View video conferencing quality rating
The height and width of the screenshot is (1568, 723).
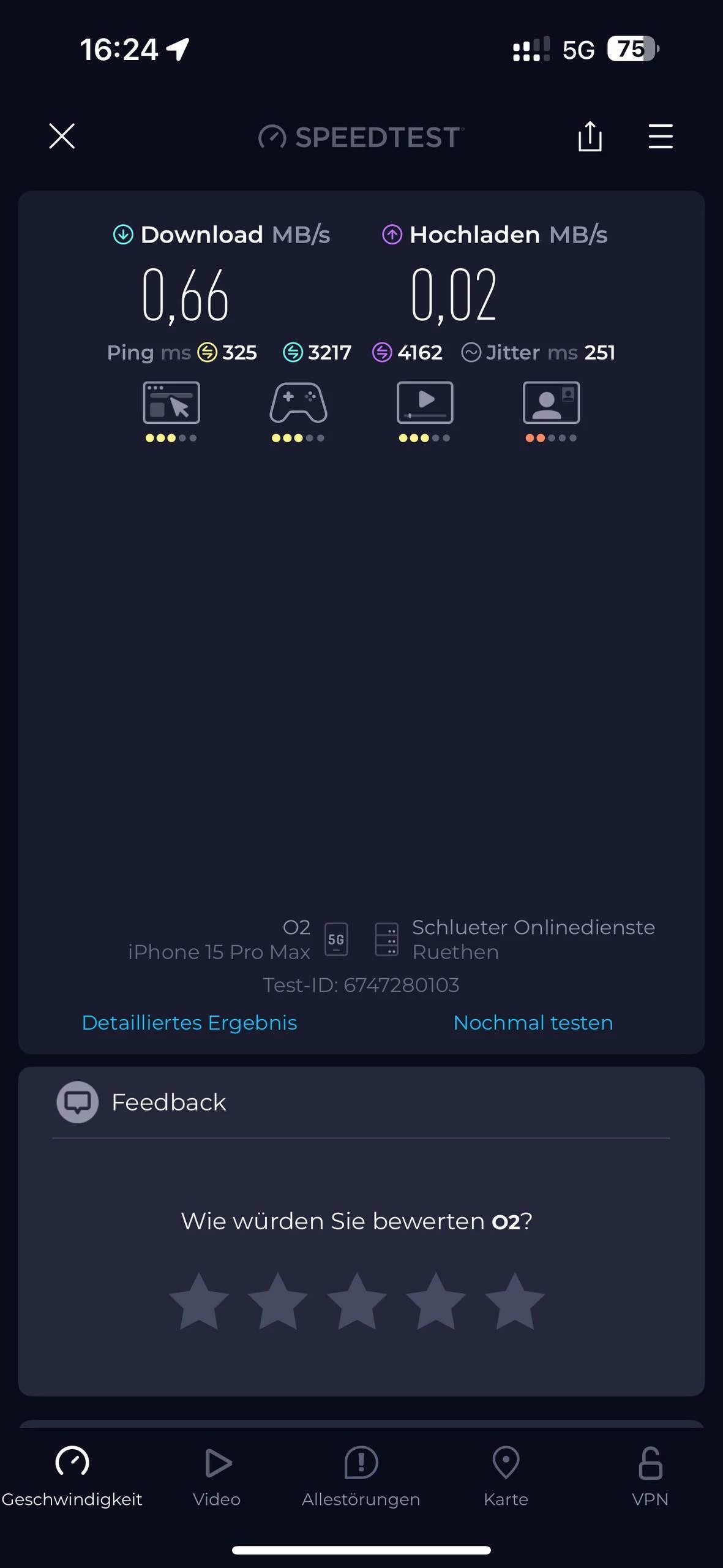pos(551,409)
